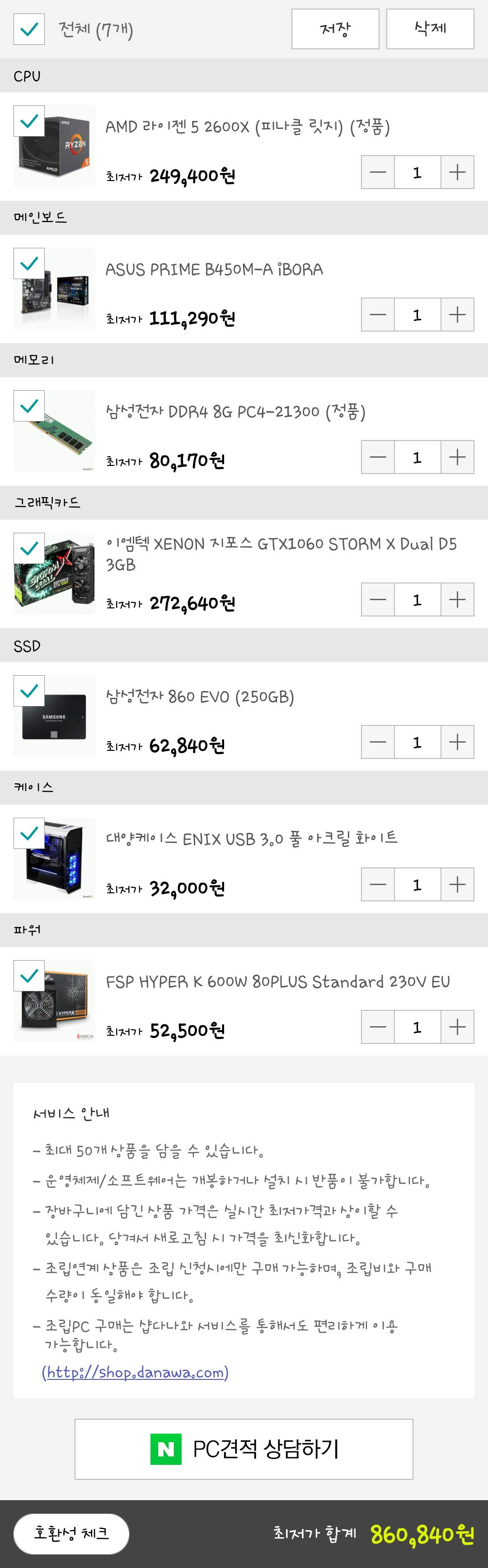Viewport: 488px width, 1568px height.
Task: Open the FSP HYPER K 600W product
Action: point(277,982)
